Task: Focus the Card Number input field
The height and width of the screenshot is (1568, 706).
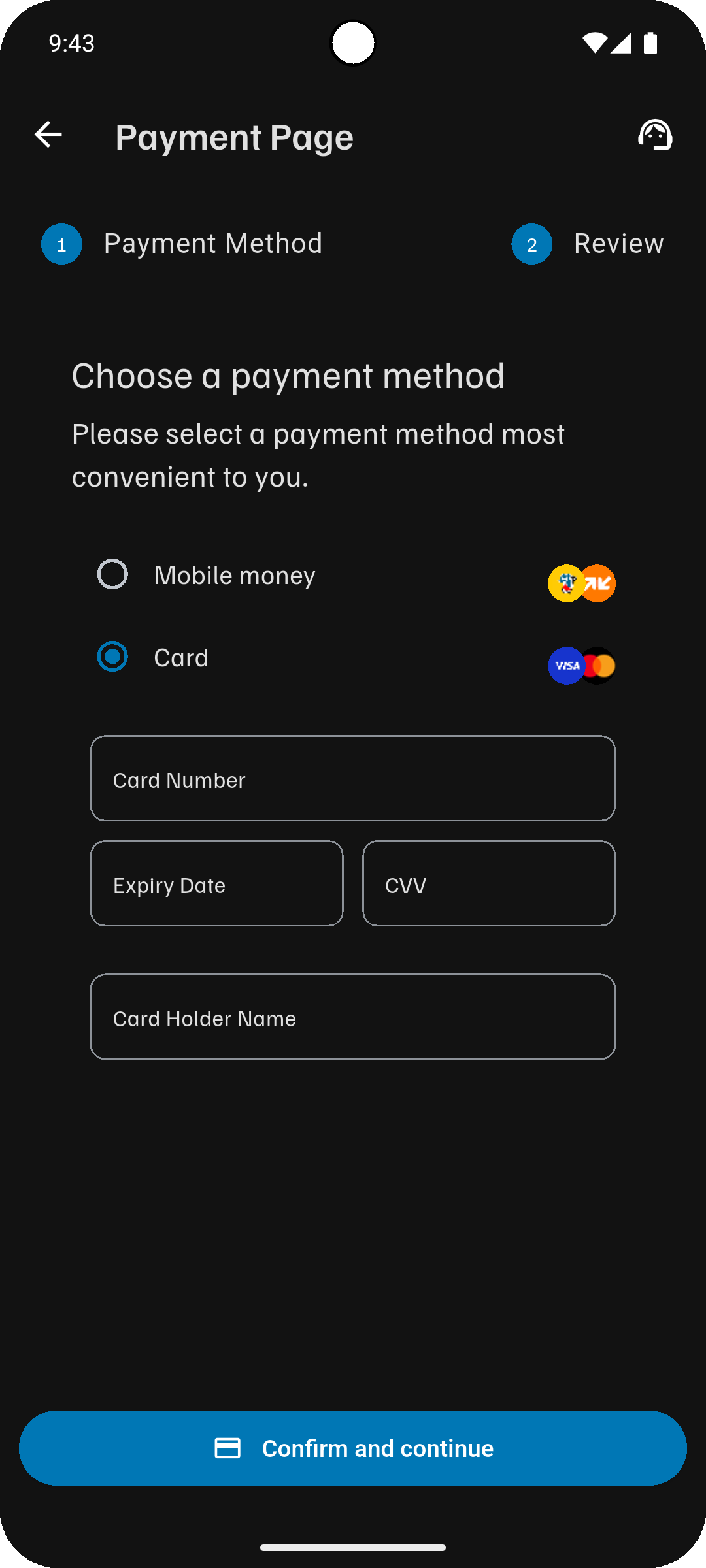Action: (x=352, y=778)
